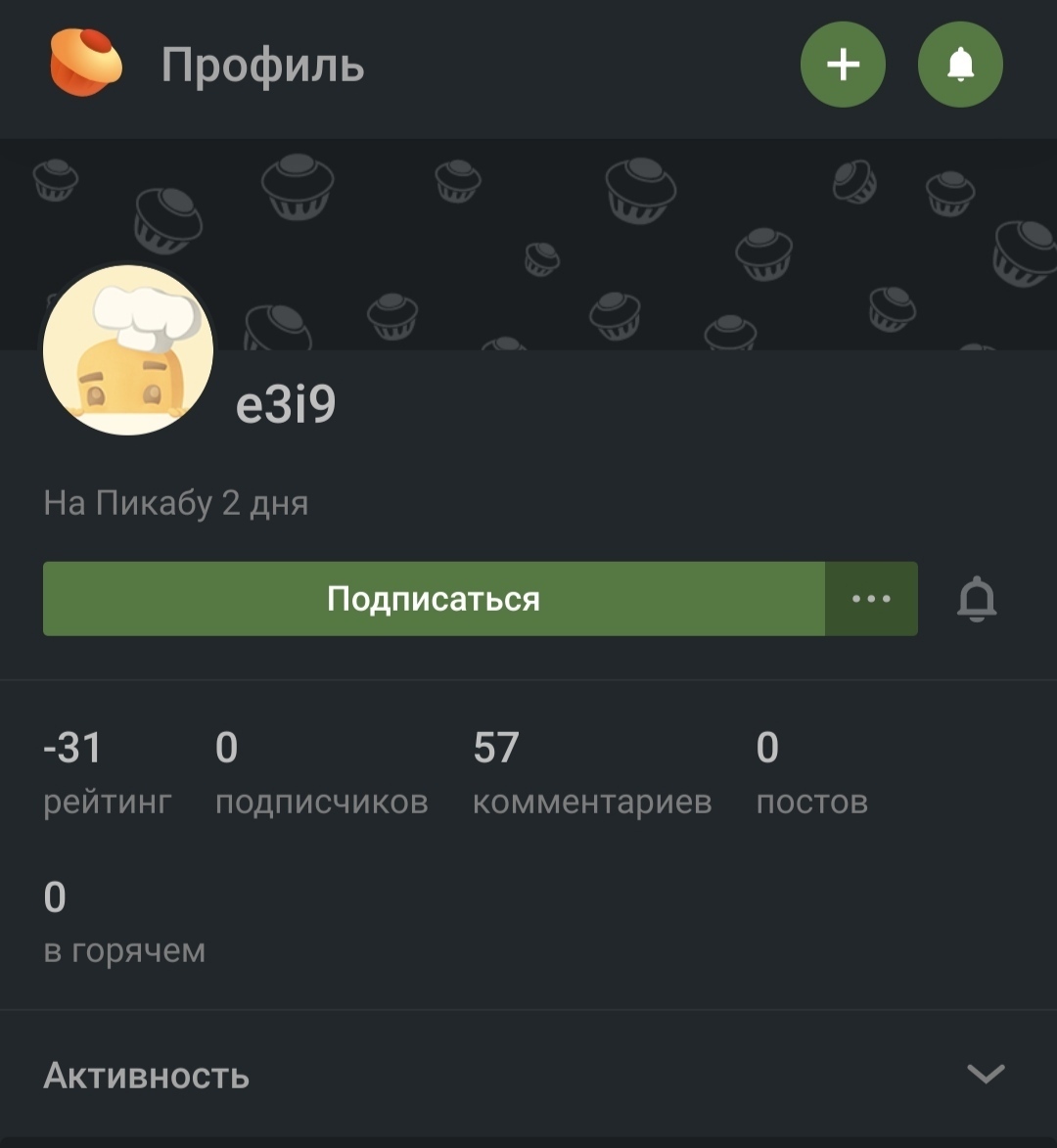Viewport: 1057px width, 1148px height.
Task: Open e3i9's profile avatar
Action: [x=128, y=350]
